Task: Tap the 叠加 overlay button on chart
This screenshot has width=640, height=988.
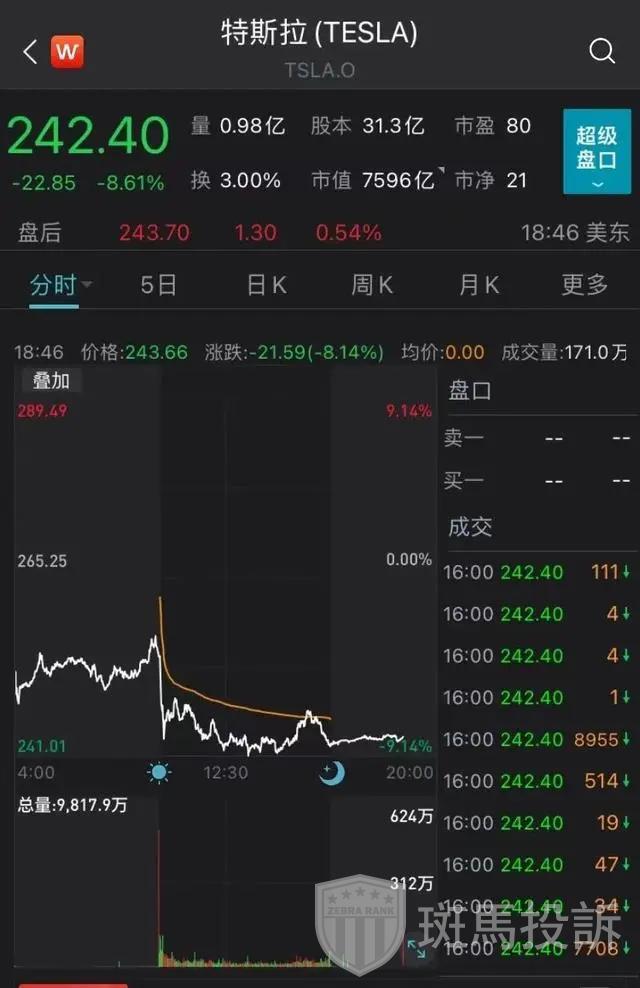Action: 51,381
